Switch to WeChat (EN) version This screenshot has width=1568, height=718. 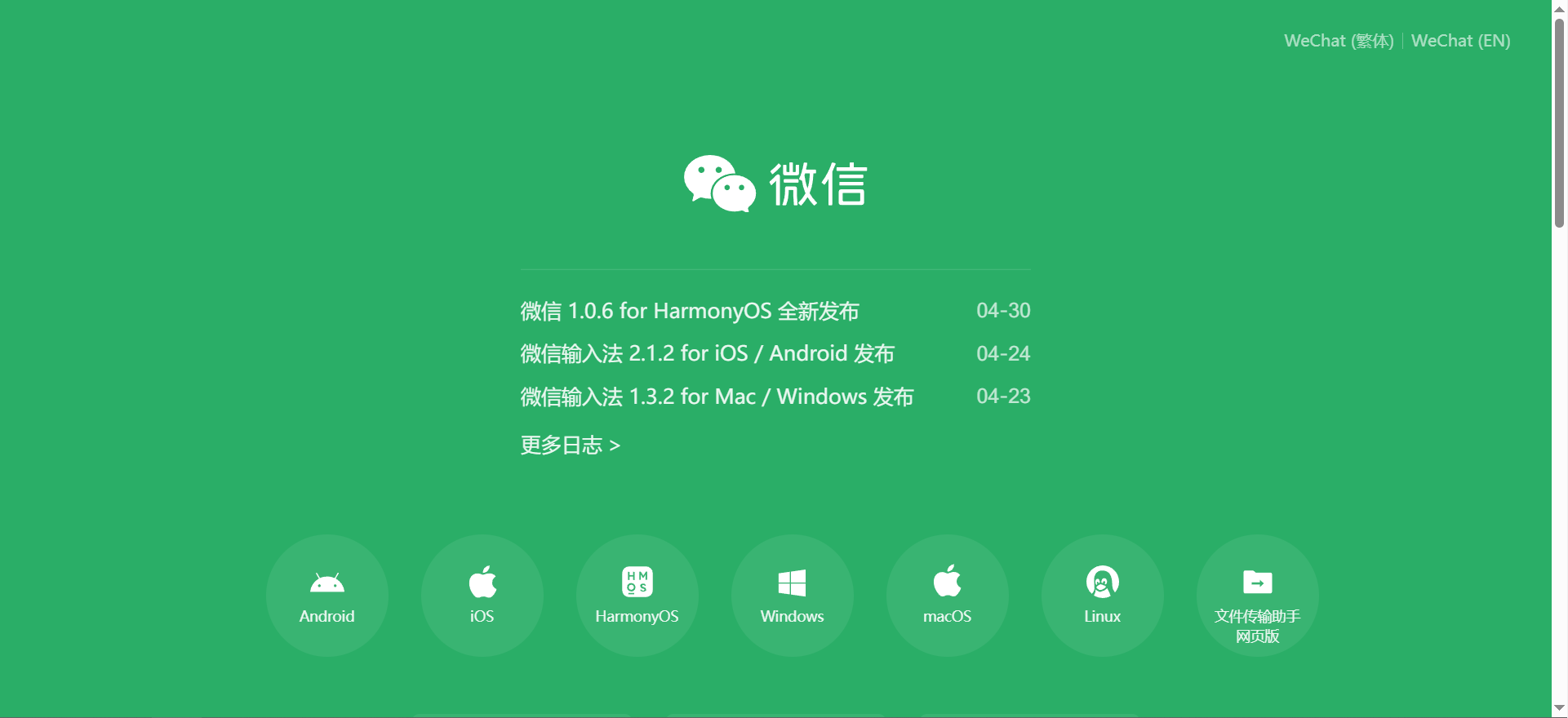(1460, 41)
